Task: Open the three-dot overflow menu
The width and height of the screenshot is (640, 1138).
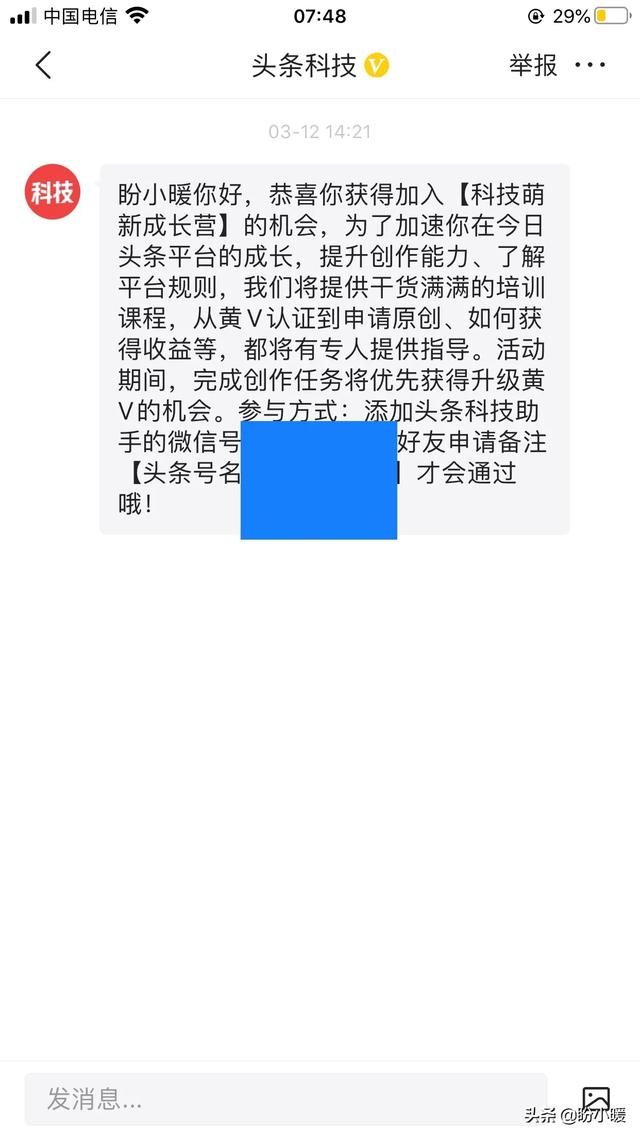Action: pos(590,65)
